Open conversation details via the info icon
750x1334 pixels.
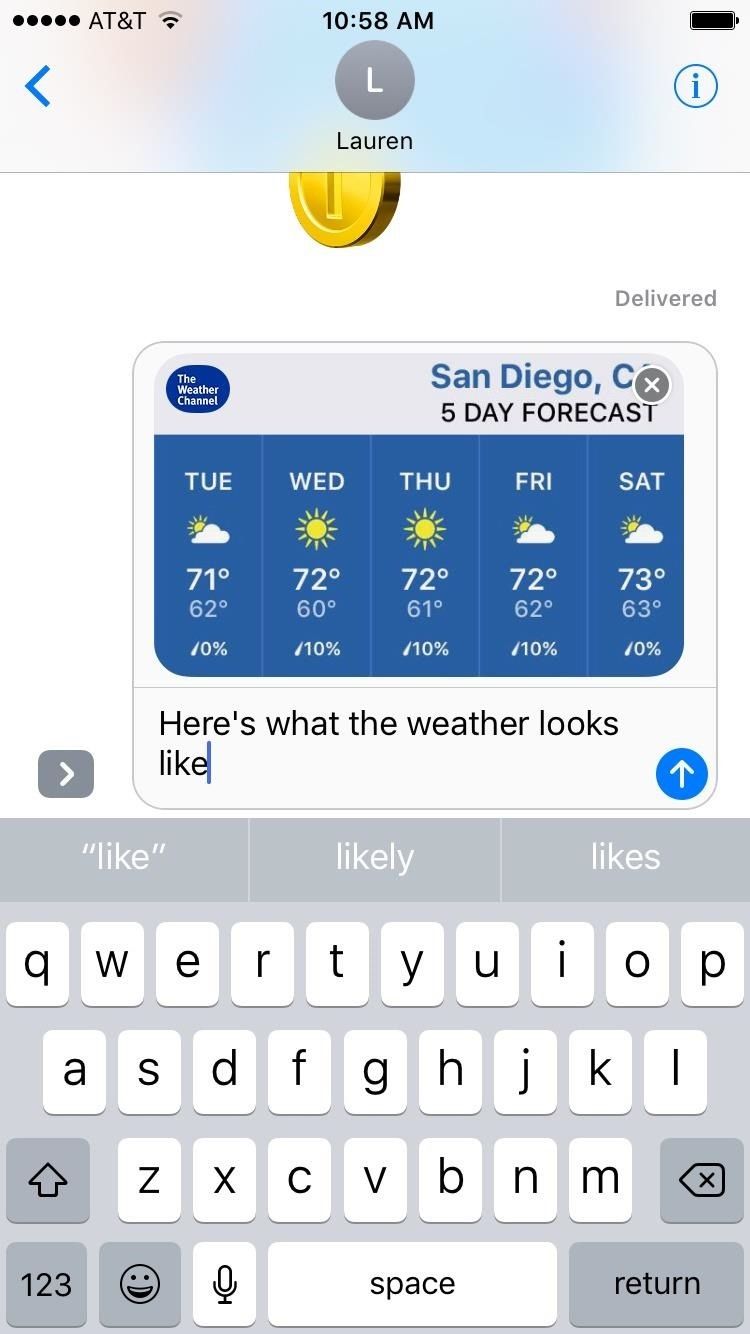click(695, 86)
